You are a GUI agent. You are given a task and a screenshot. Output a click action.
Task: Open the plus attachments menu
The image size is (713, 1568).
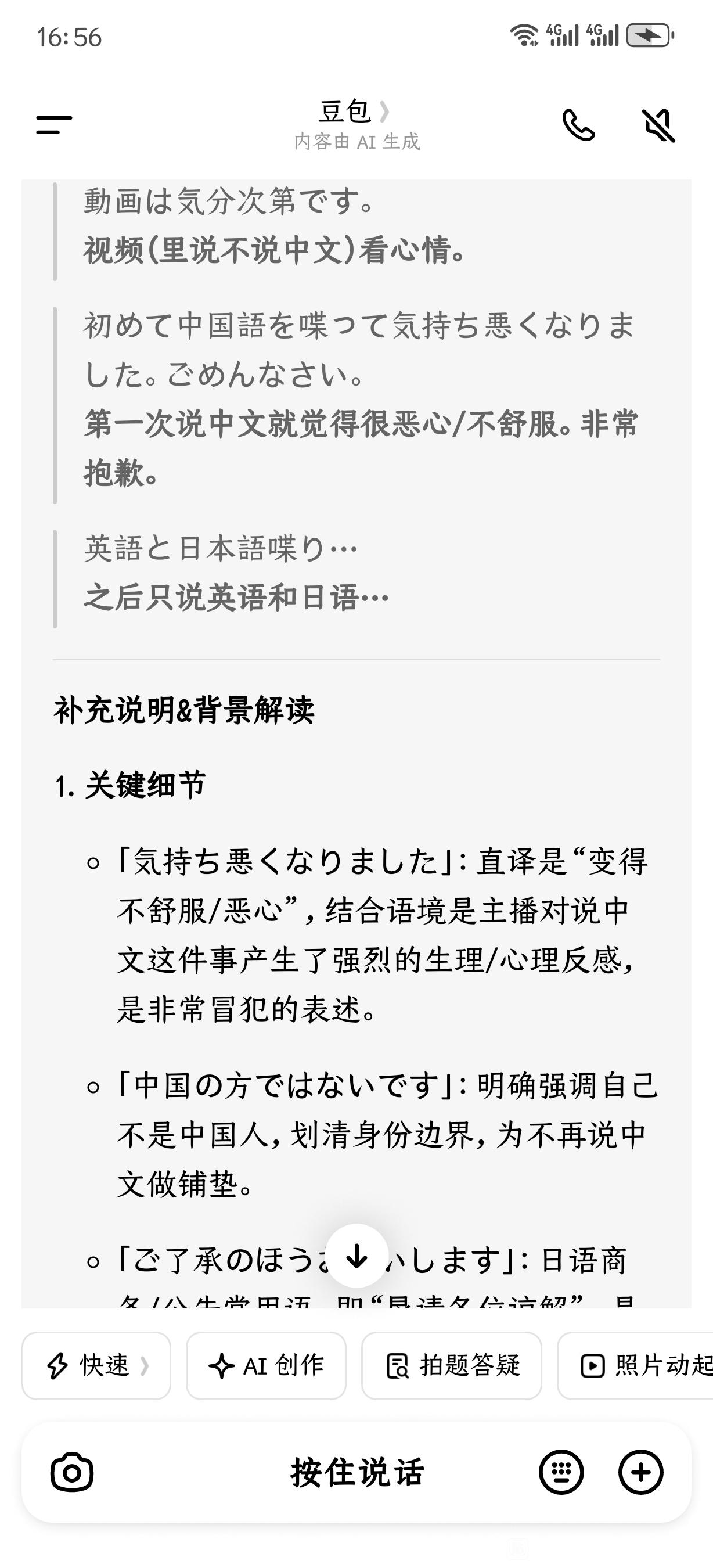640,1473
